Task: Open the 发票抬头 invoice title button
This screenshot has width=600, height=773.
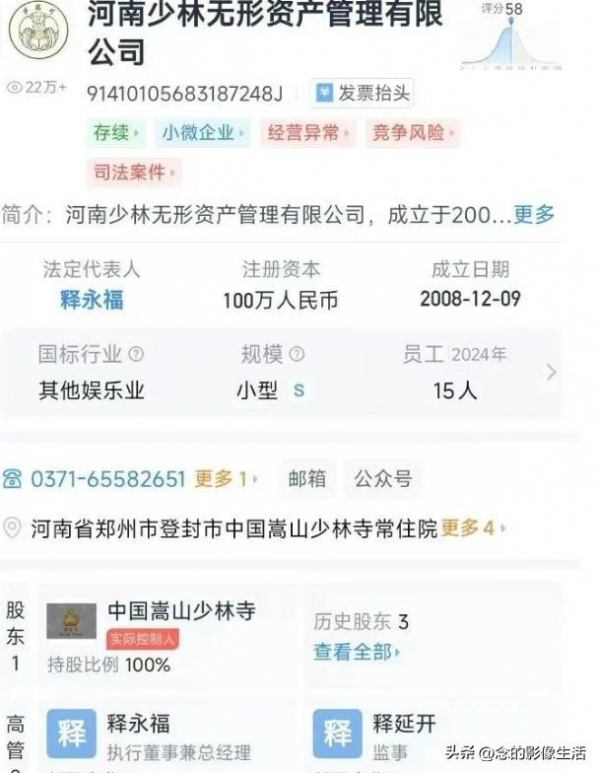Action: coord(361,94)
